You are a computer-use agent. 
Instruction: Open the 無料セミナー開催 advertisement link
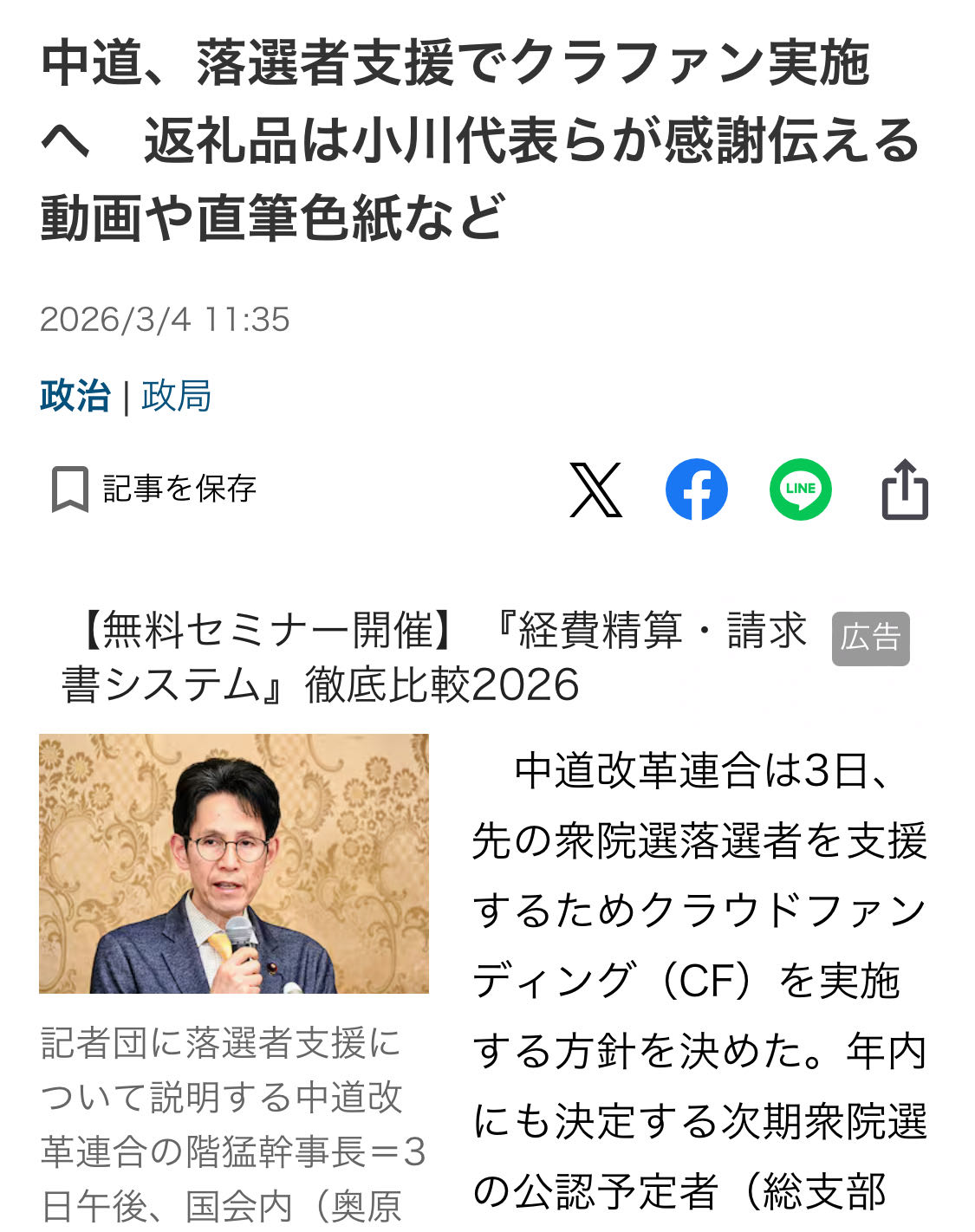coord(433,657)
